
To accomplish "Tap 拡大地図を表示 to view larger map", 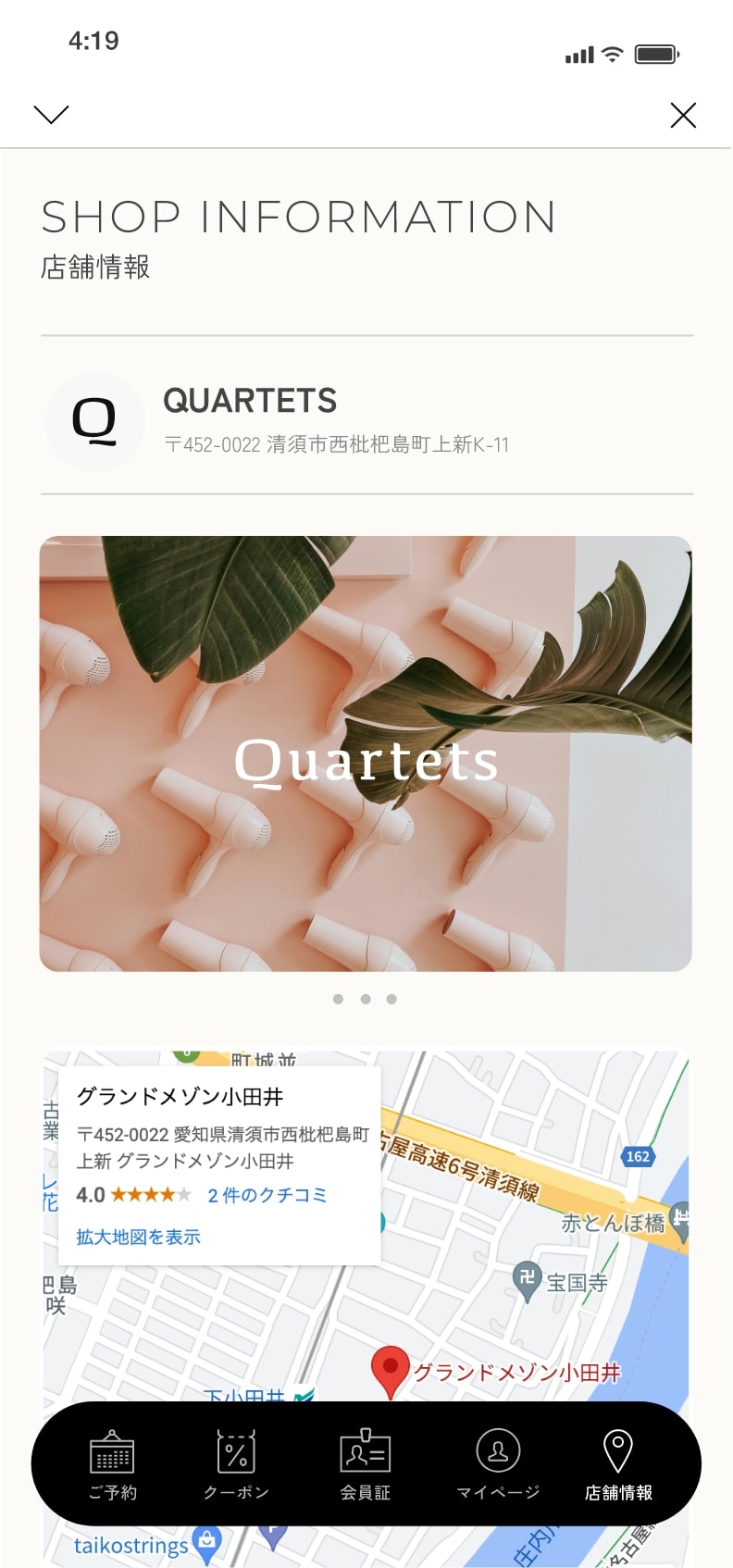I will tap(138, 1237).
